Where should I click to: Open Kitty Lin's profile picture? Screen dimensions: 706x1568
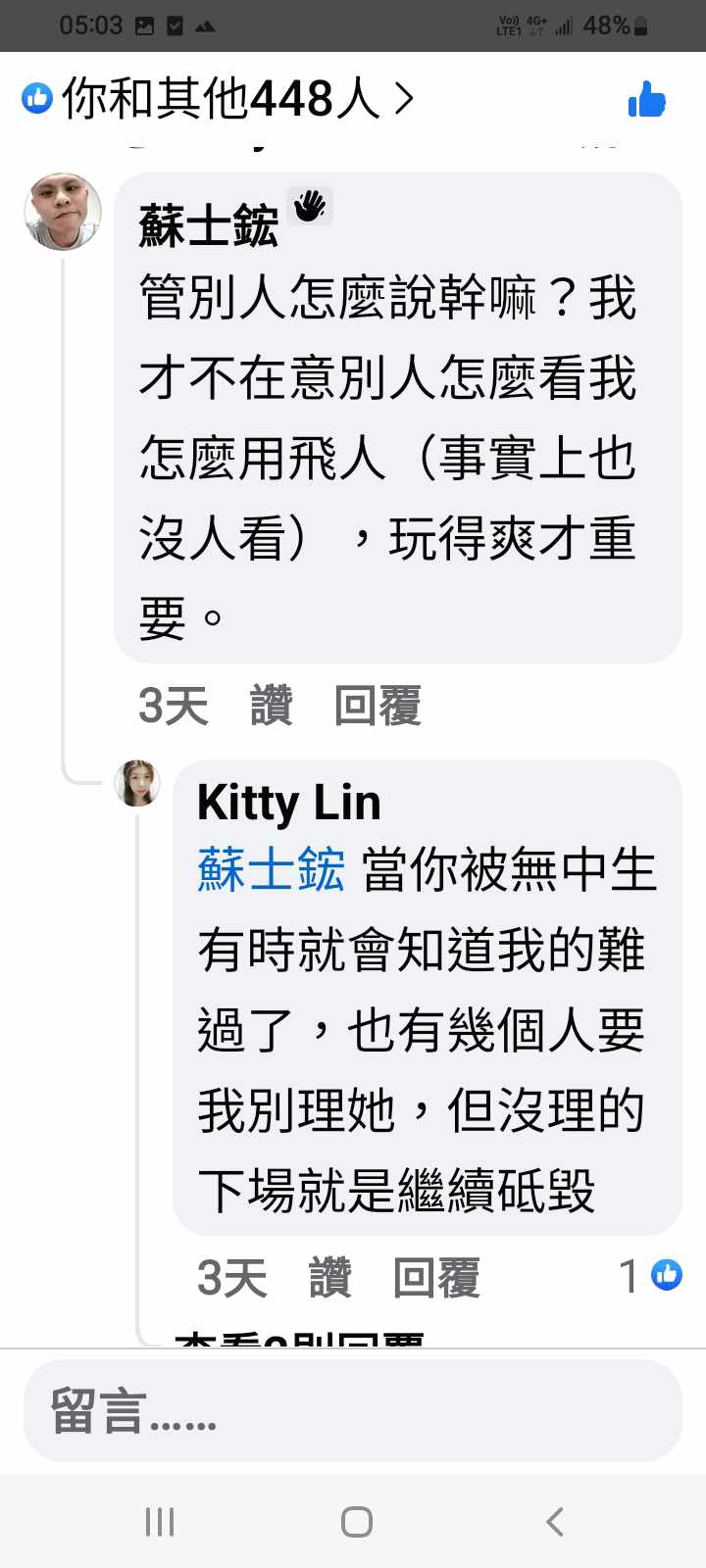pyautogui.click(x=137, y=783)
